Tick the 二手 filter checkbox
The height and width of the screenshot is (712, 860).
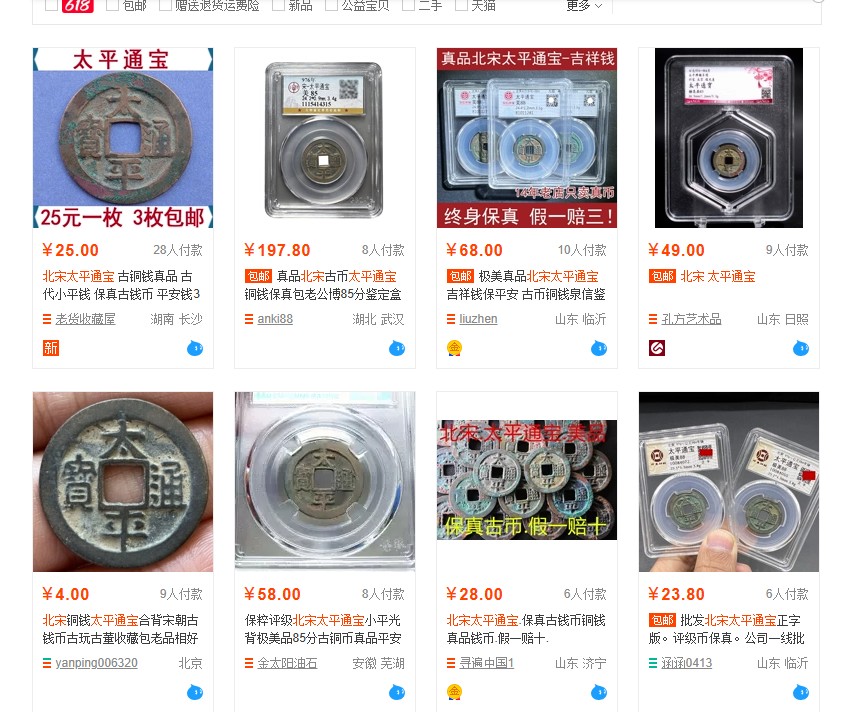408,5
